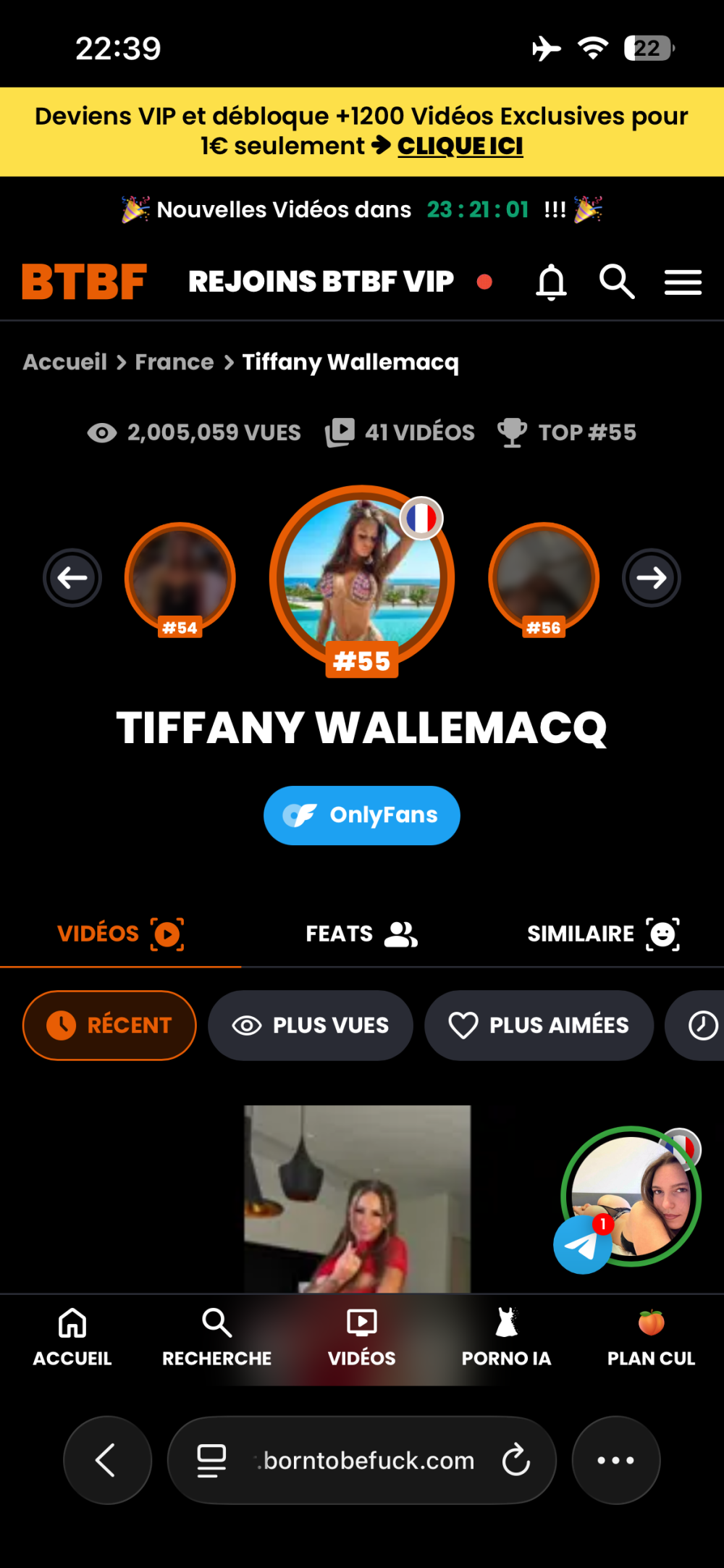Screen dimensions: 724x1568
Task: Switch to the SIMILAIRE tab
Action: [602, 934]
